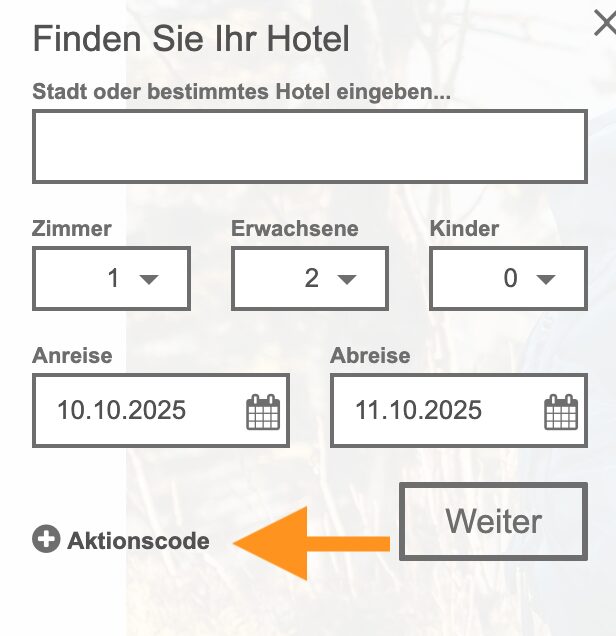Tap the Weiter button

click(493, 521)
